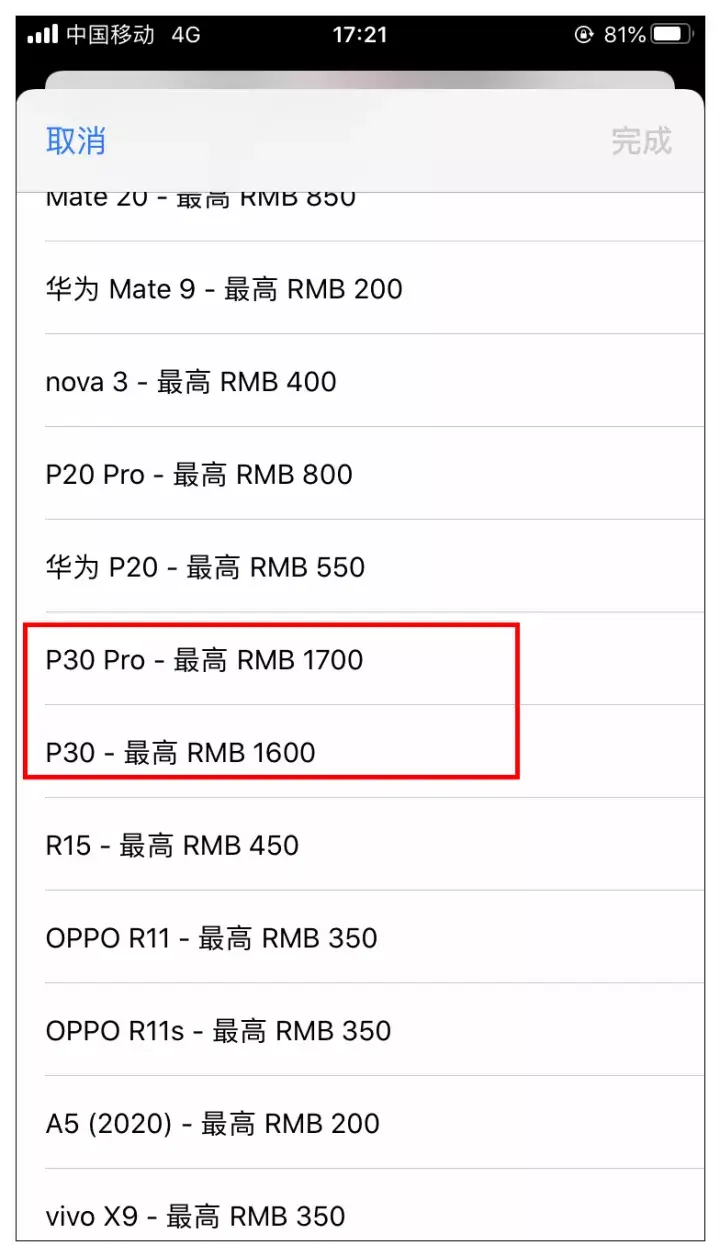Choose nova 3 from the list
This screenshot has height=1256, width=720.
360,381
